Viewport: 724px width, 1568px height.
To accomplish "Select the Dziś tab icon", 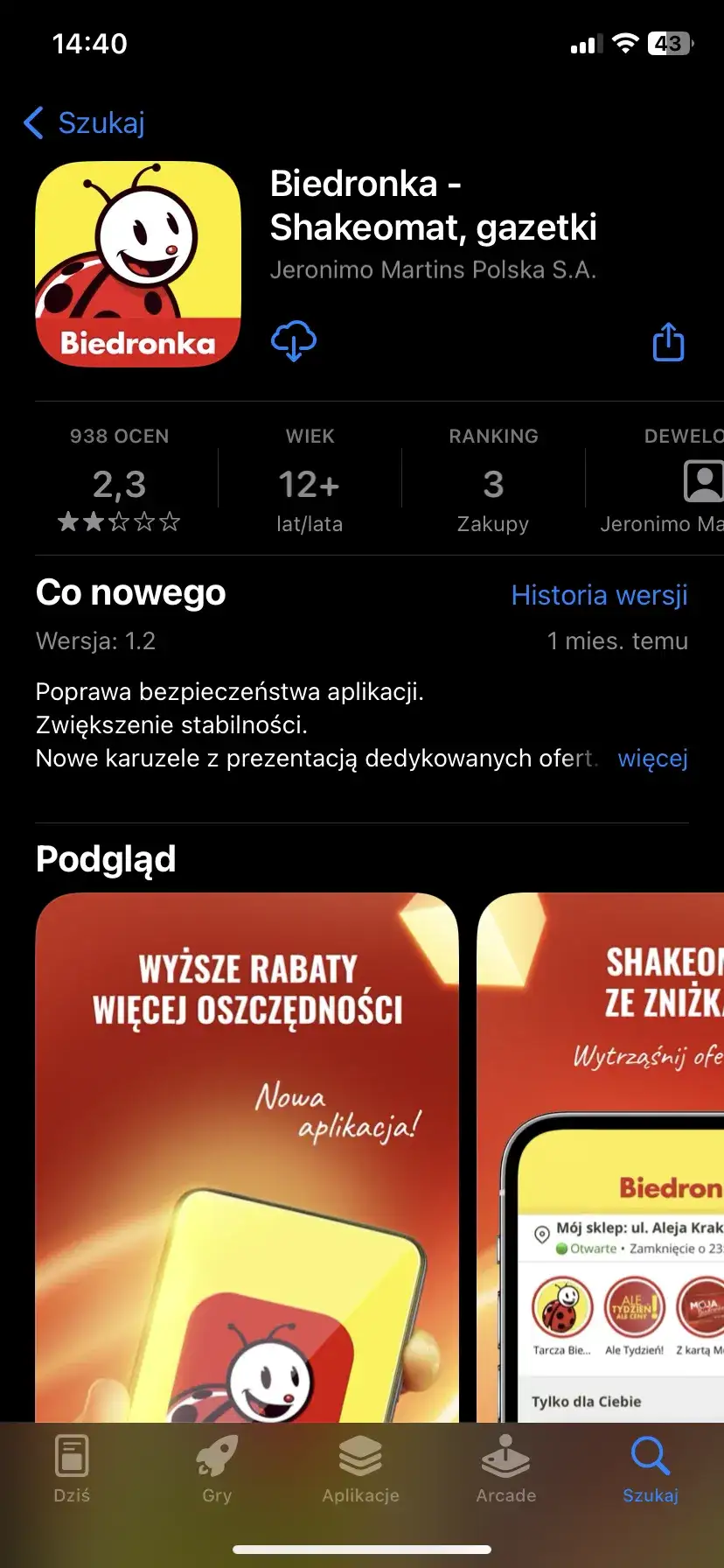I will point(72,1457).
